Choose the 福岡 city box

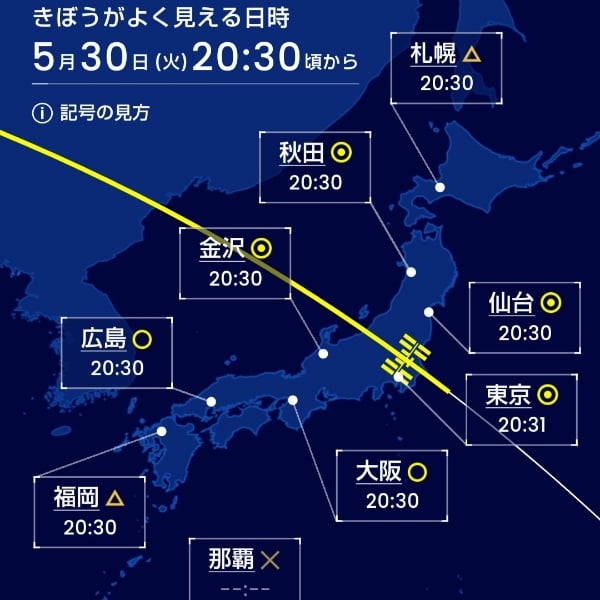click(91, 510)
